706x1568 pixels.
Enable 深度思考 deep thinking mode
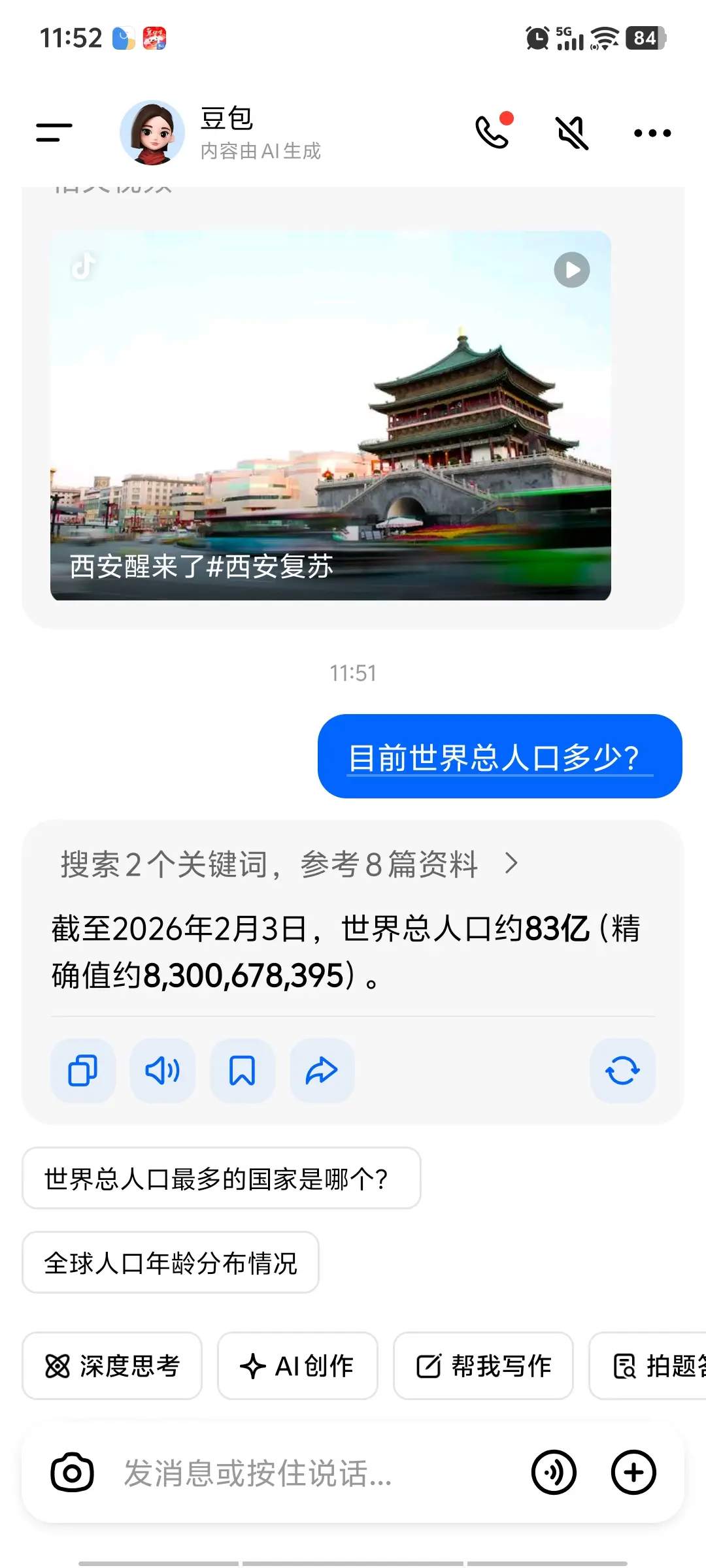(111, 1366)
